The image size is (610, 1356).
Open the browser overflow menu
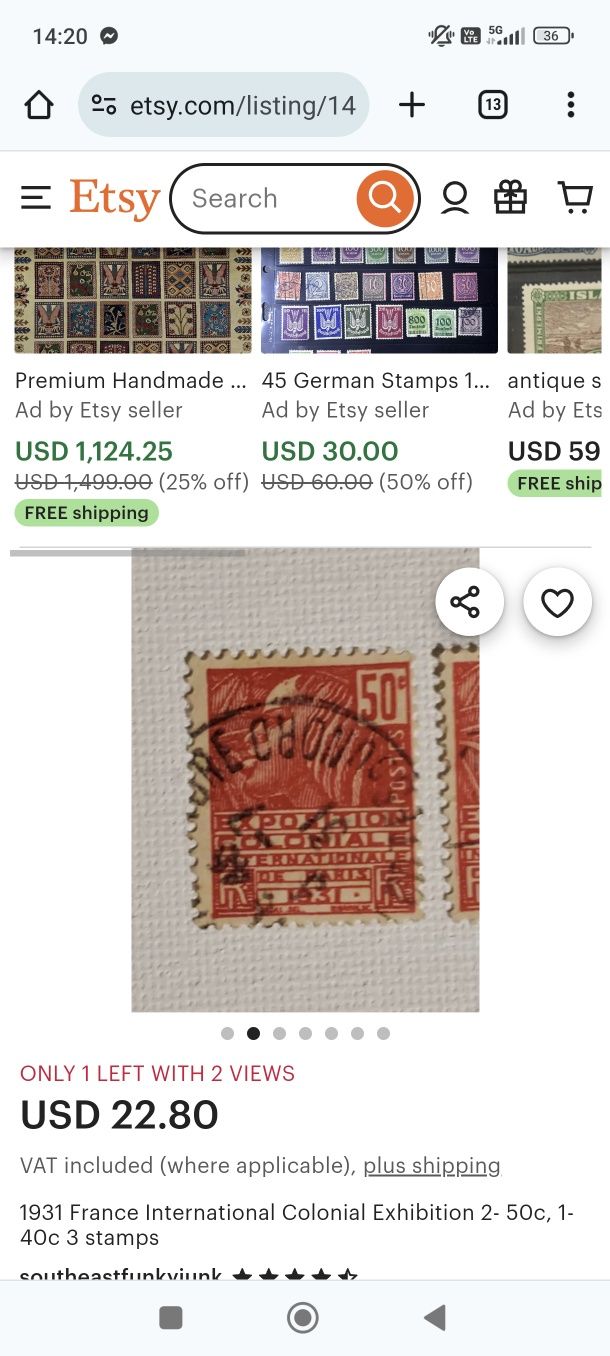pyautogui.click(x=570, y=105)
